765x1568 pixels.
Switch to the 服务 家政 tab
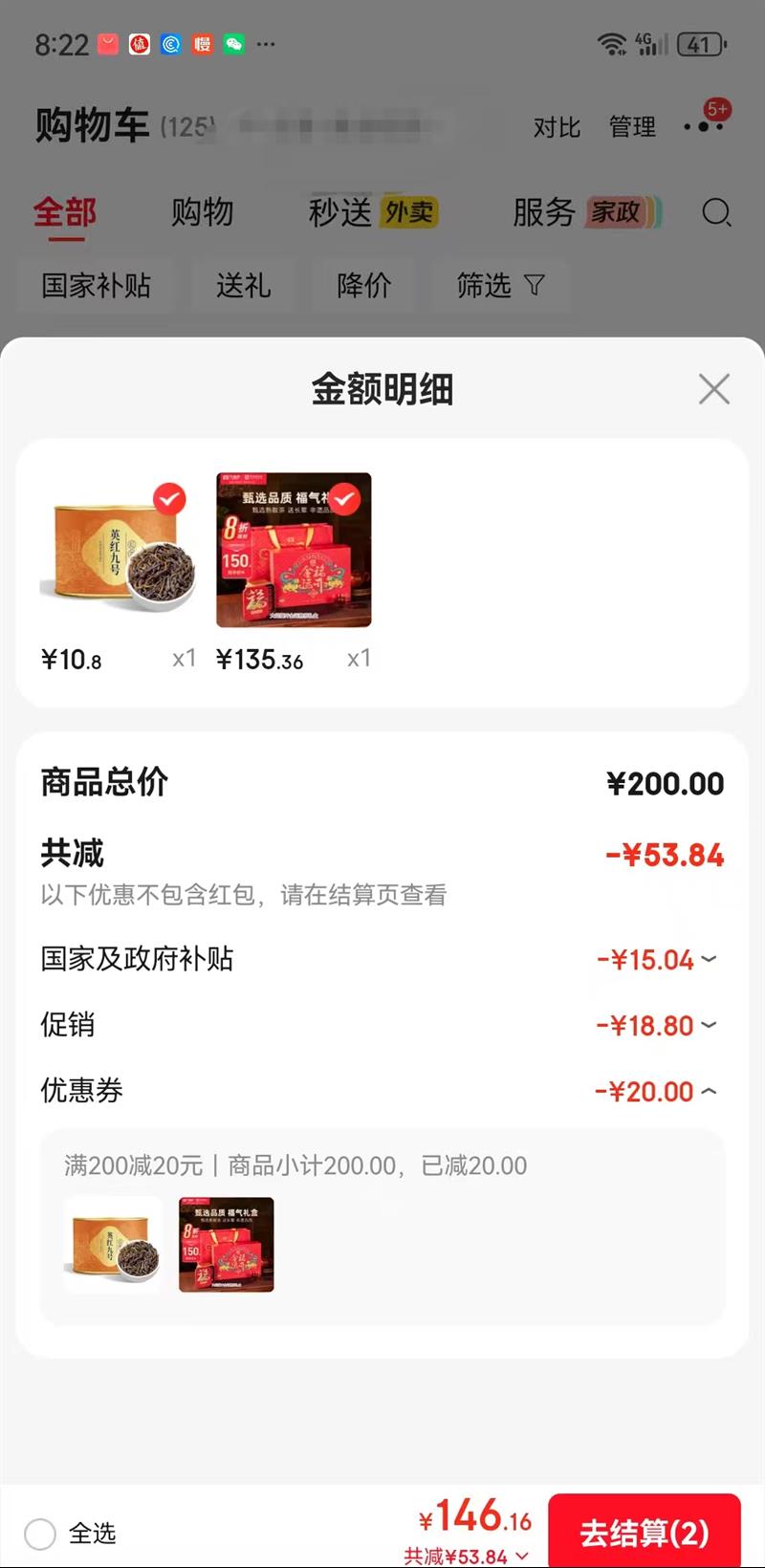click(x=585, y=212)
